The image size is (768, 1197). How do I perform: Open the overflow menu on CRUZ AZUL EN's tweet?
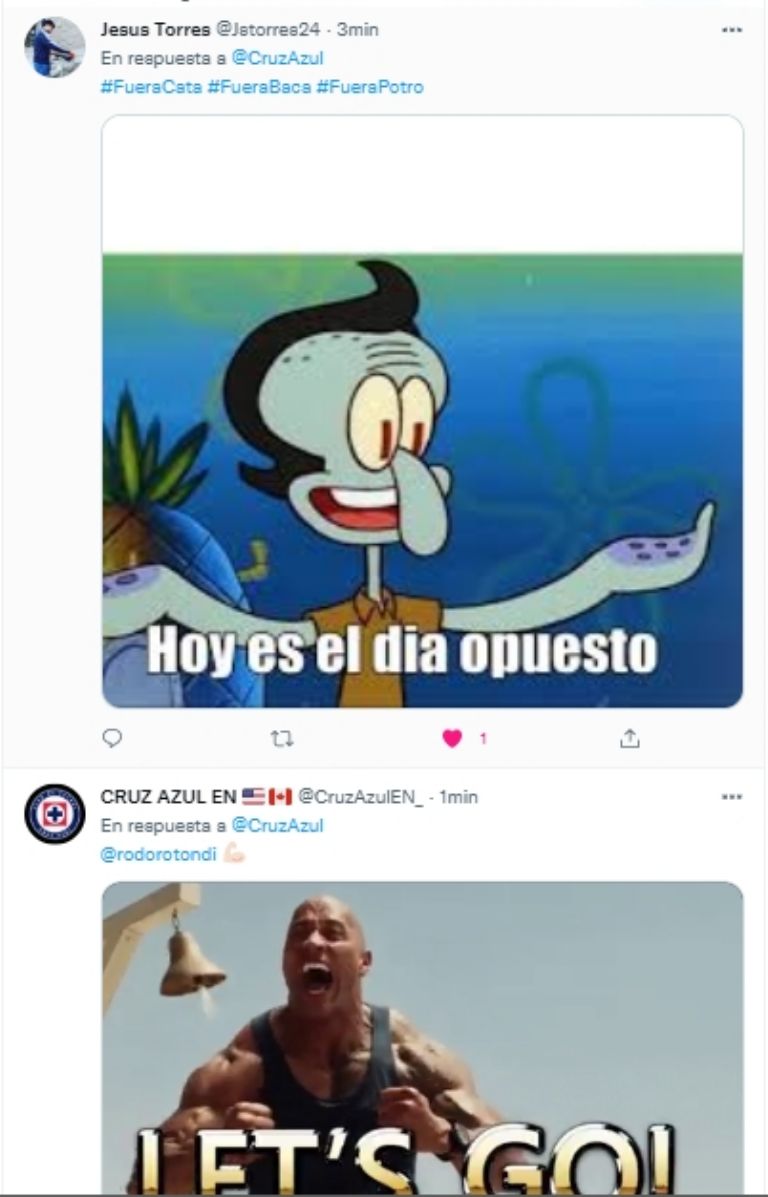coord(731,797)
